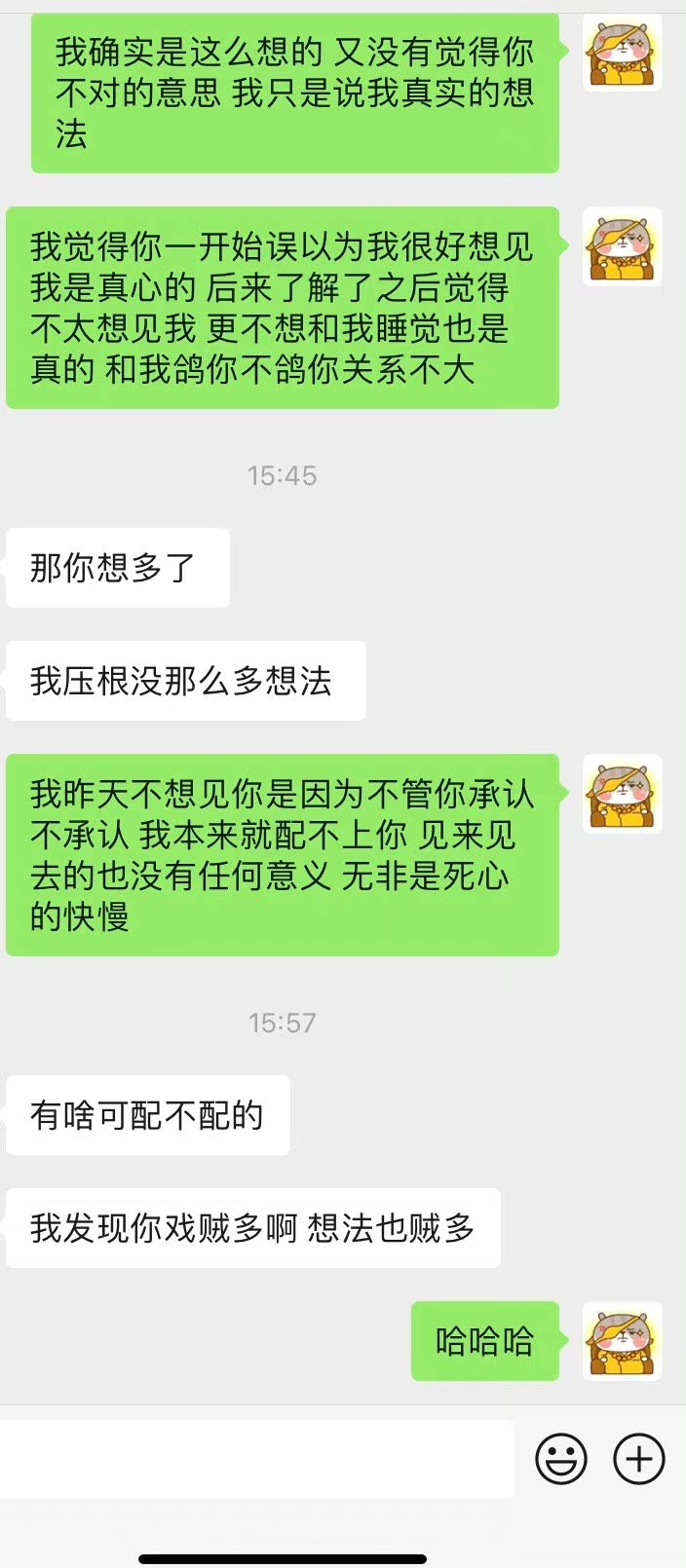Image resolution: width=686 pixels, height=1568 pixels.
Task: Tap the avatar next to the 哈哈哈 message
Action: tap(622, 1341)
